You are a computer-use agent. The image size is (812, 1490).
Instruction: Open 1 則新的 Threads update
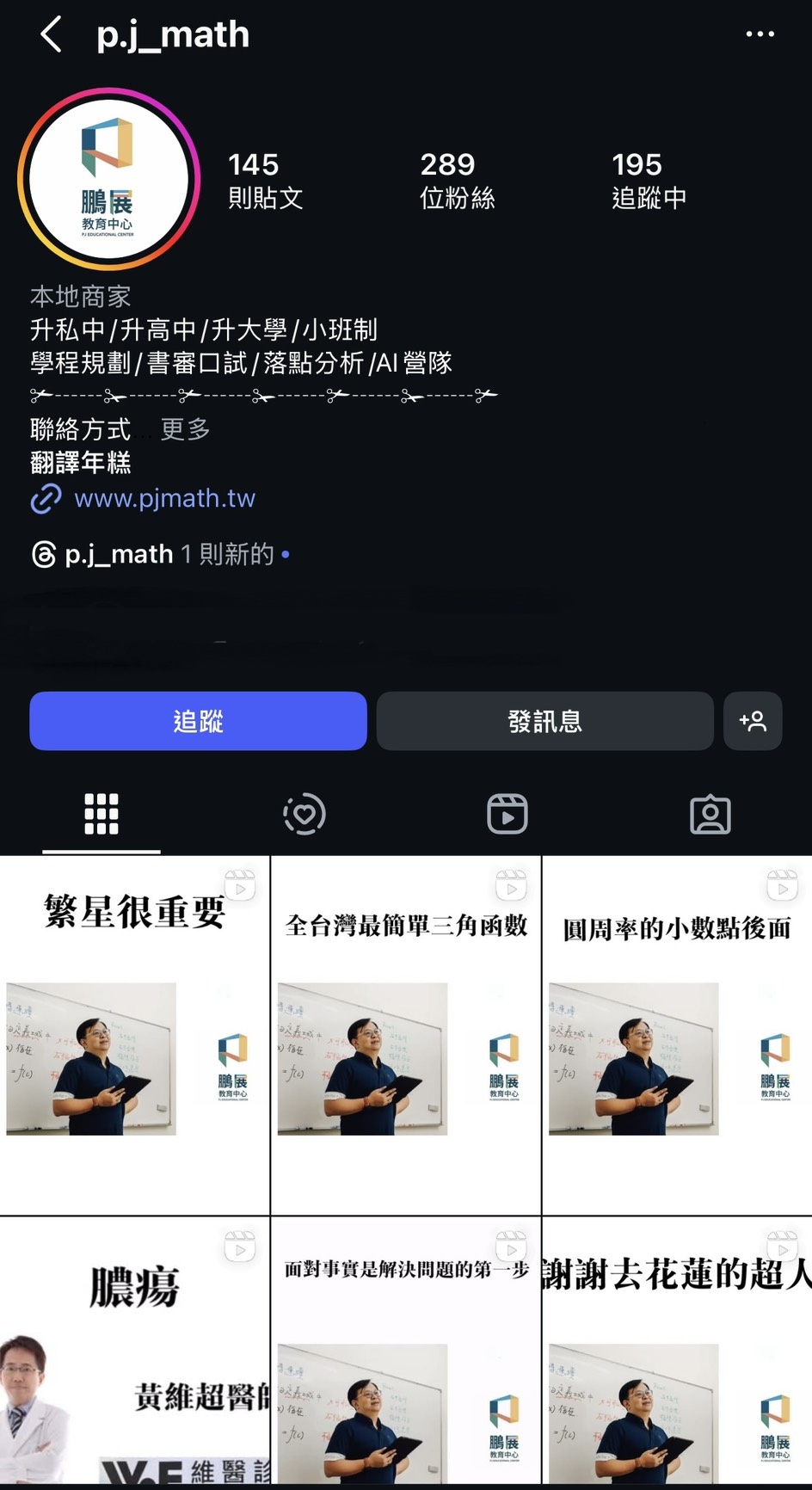click(x=228, y=554)
